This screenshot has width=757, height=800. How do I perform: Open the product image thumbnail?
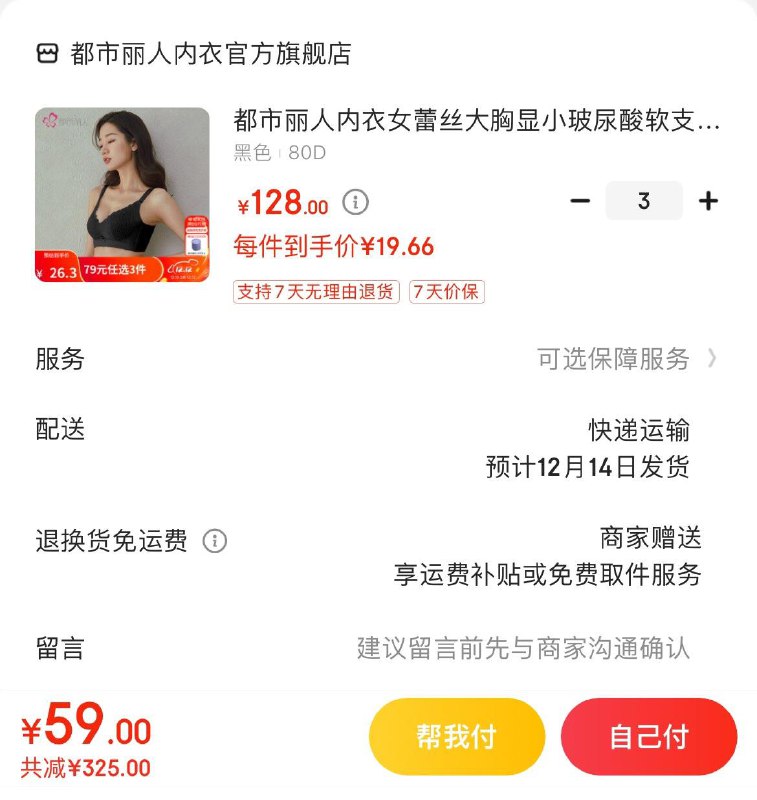tap(122, 195)
